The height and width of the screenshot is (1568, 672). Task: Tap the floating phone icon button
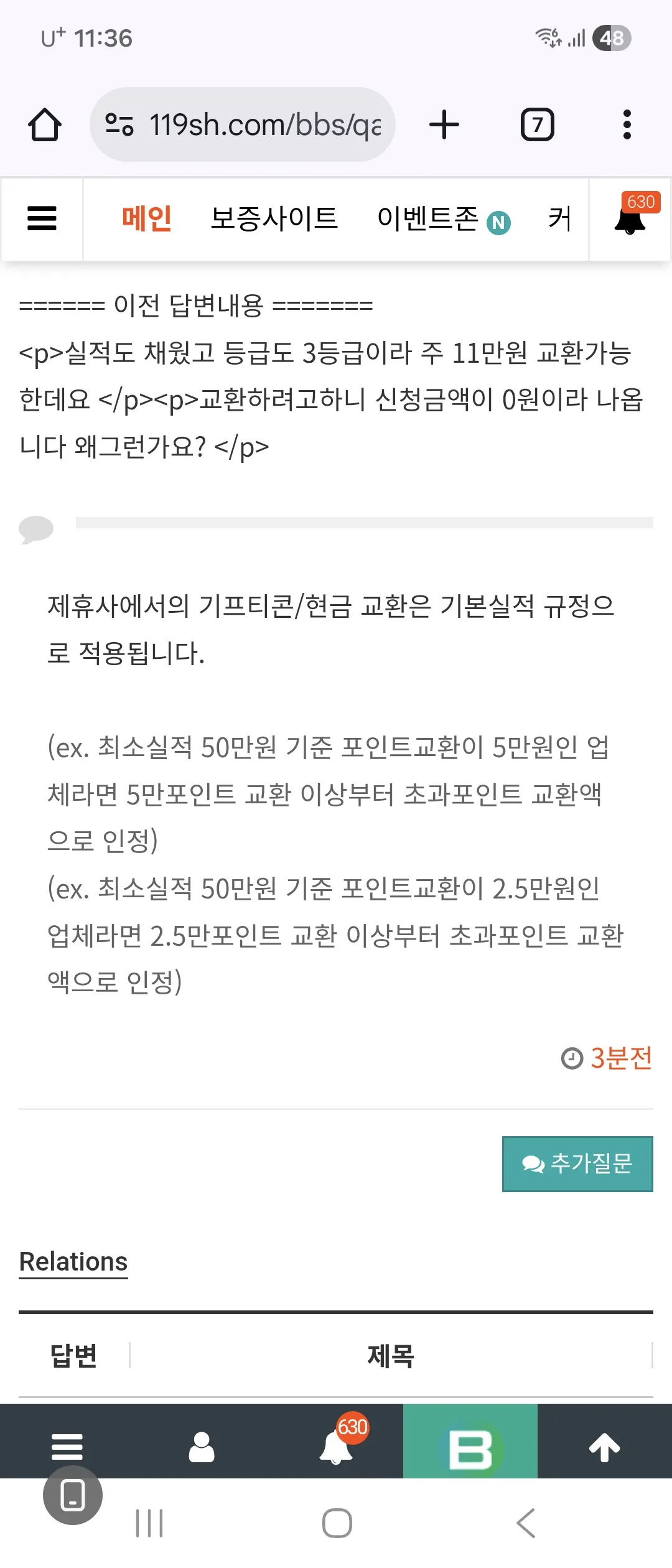coord(73,1495)
